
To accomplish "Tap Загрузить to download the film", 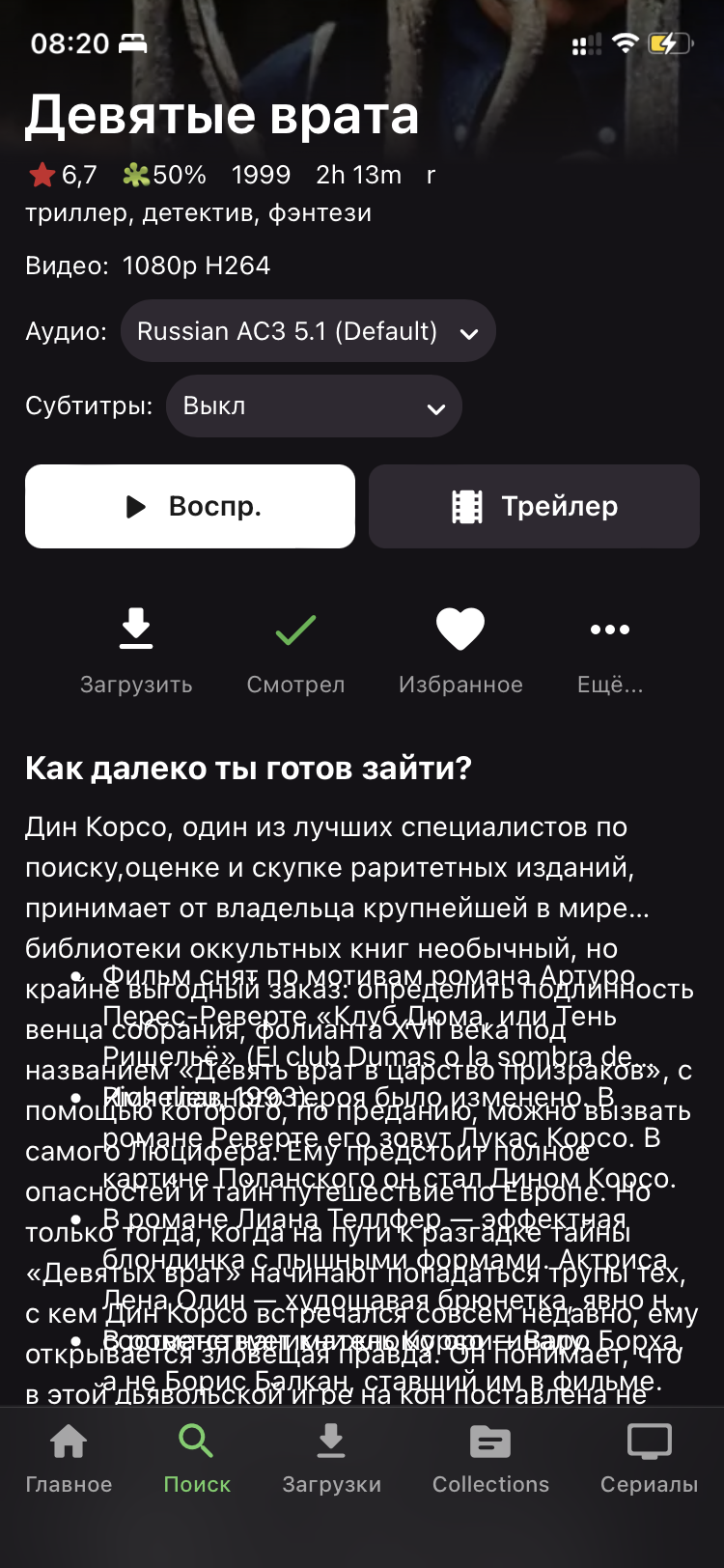I will (136, 652).
